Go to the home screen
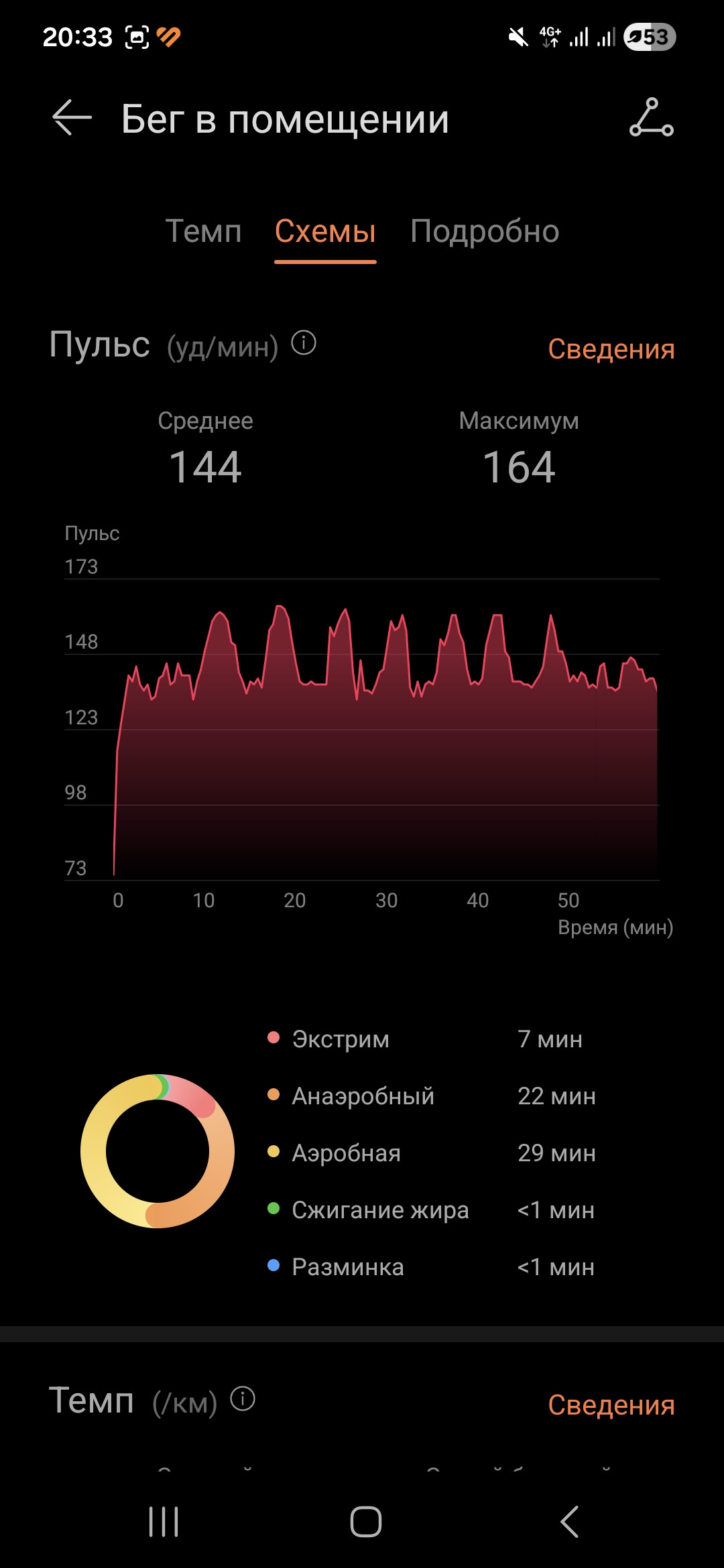The height and width of the screenshot is (1568, 724). tap(366, 1521)
